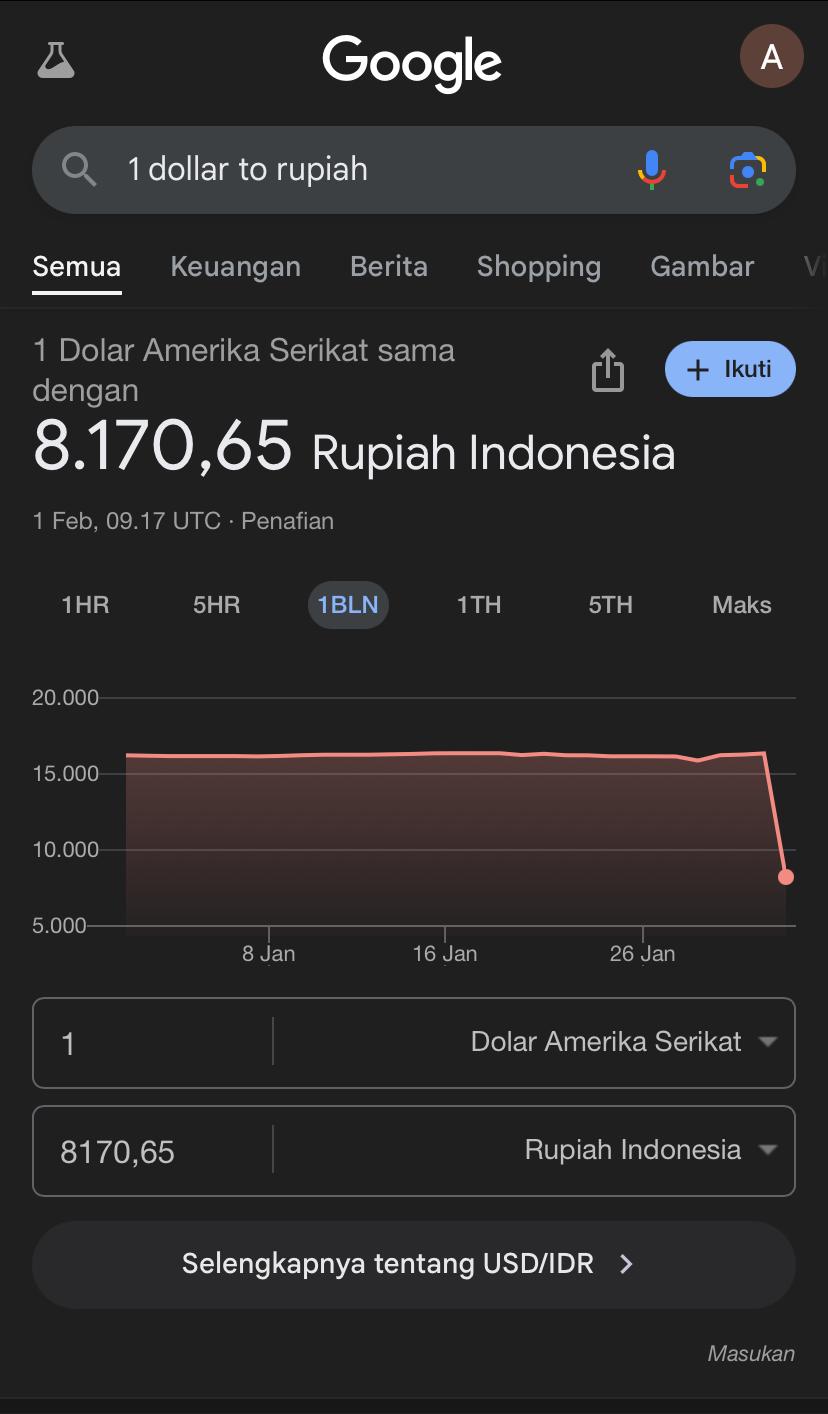Image resolution: width=828 pixels, height=1414 pixels.
Task: Share the exchange rate via the share icon
Action: 607,369
